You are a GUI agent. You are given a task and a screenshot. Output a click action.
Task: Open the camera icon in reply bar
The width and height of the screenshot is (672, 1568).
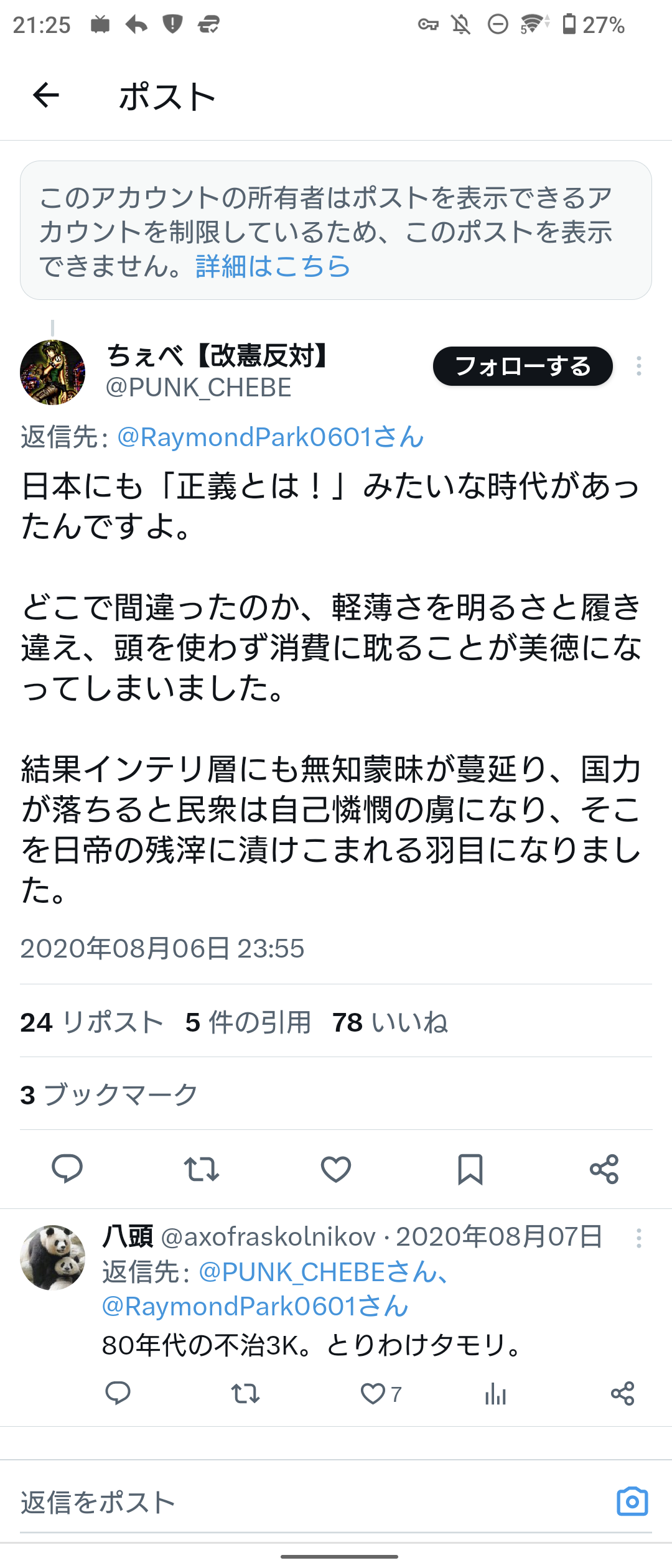632,1501
